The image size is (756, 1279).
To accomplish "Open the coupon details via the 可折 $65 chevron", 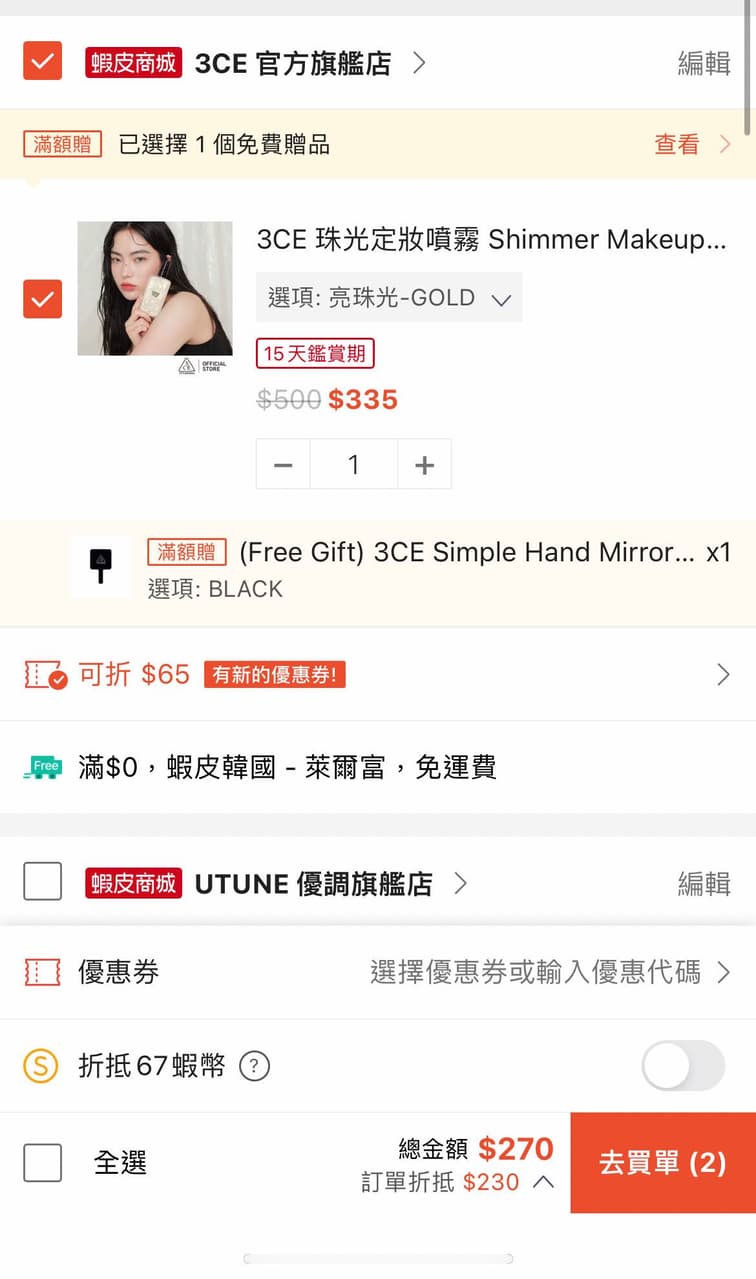I will [x=724, y=674].
